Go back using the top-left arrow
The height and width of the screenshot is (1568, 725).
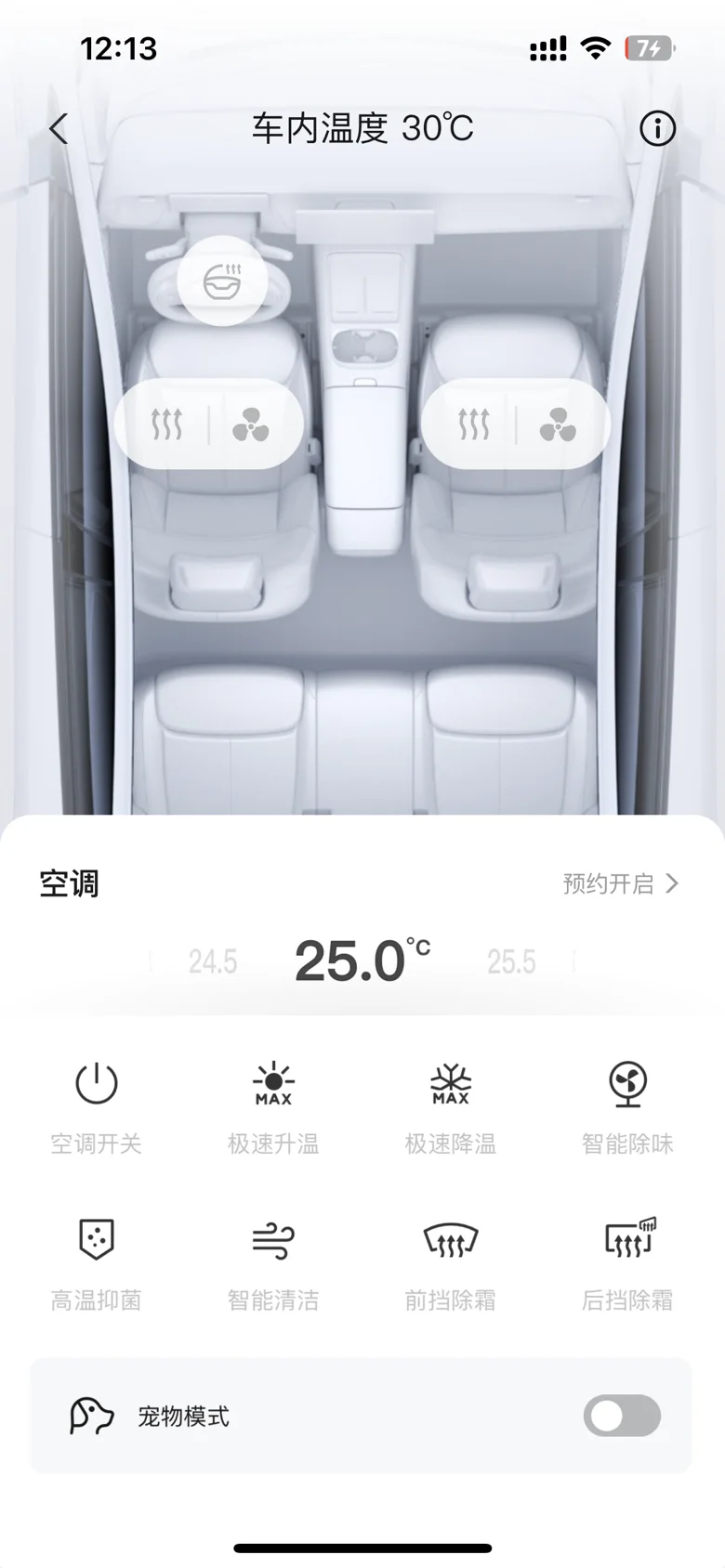[59, 128]
